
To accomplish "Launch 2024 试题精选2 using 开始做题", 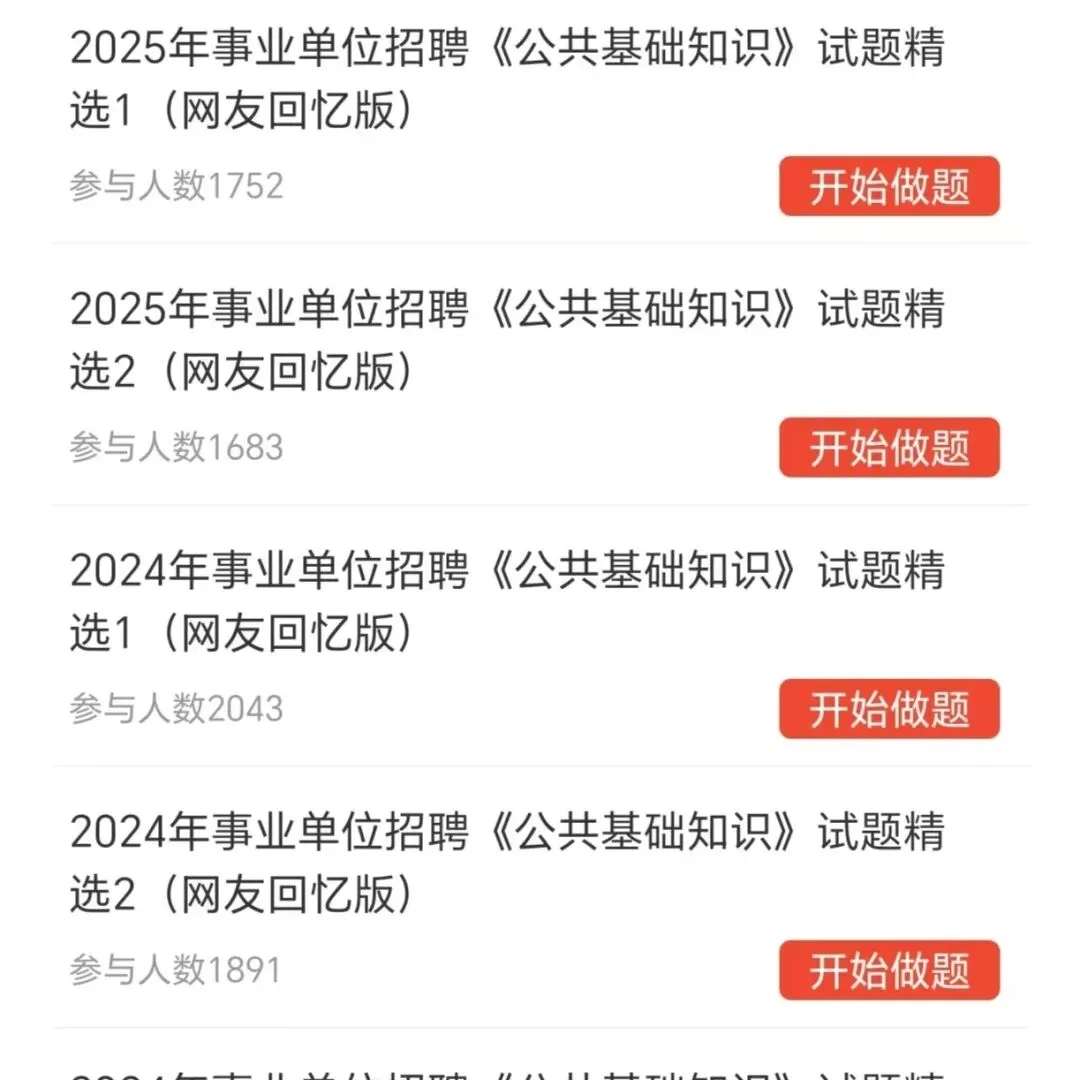I will [x=889, y=970].
